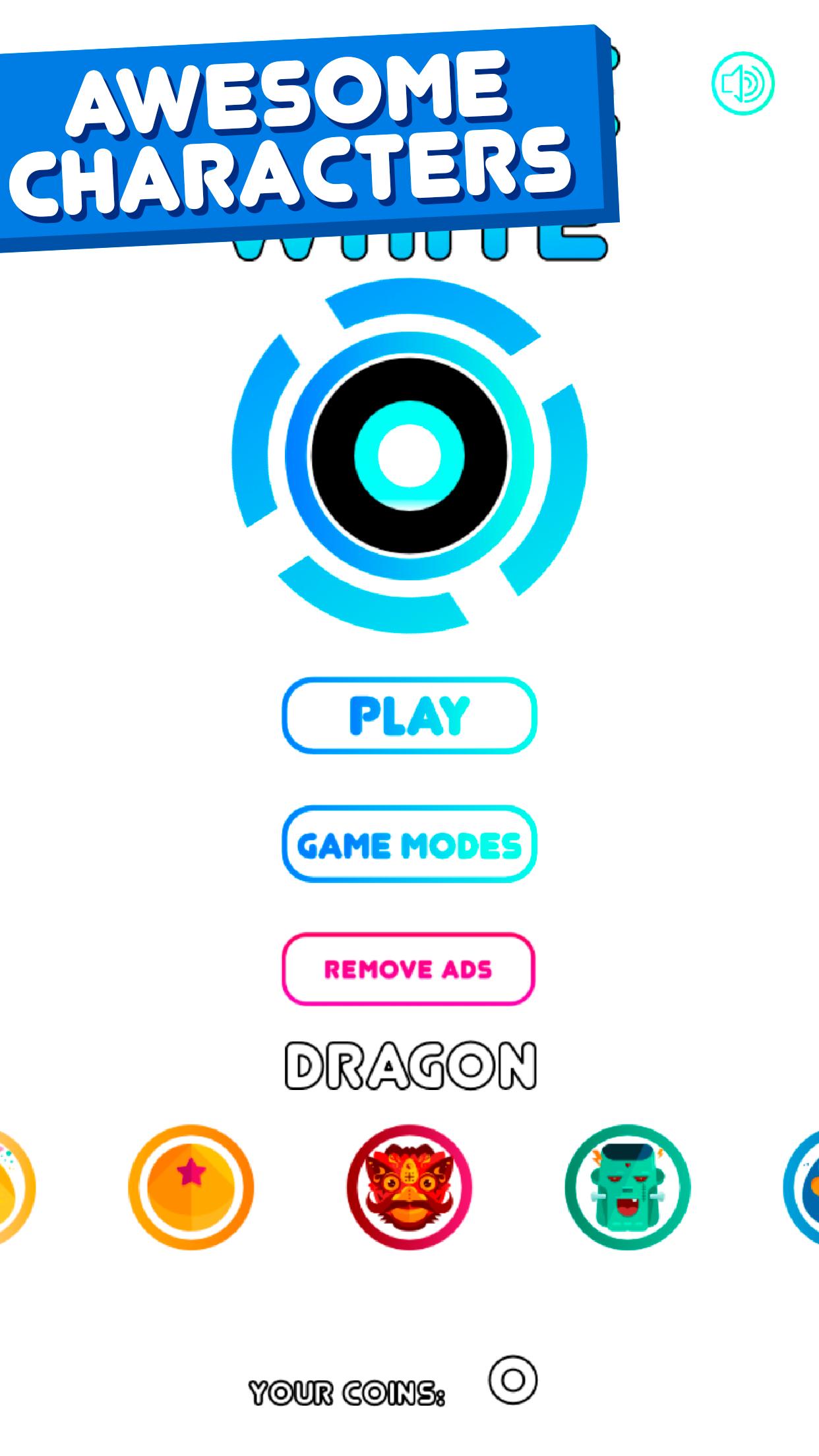The width and height of the screenshot is (819, 1456).
Task: Start the game with Play
Action: pos(409,715)
